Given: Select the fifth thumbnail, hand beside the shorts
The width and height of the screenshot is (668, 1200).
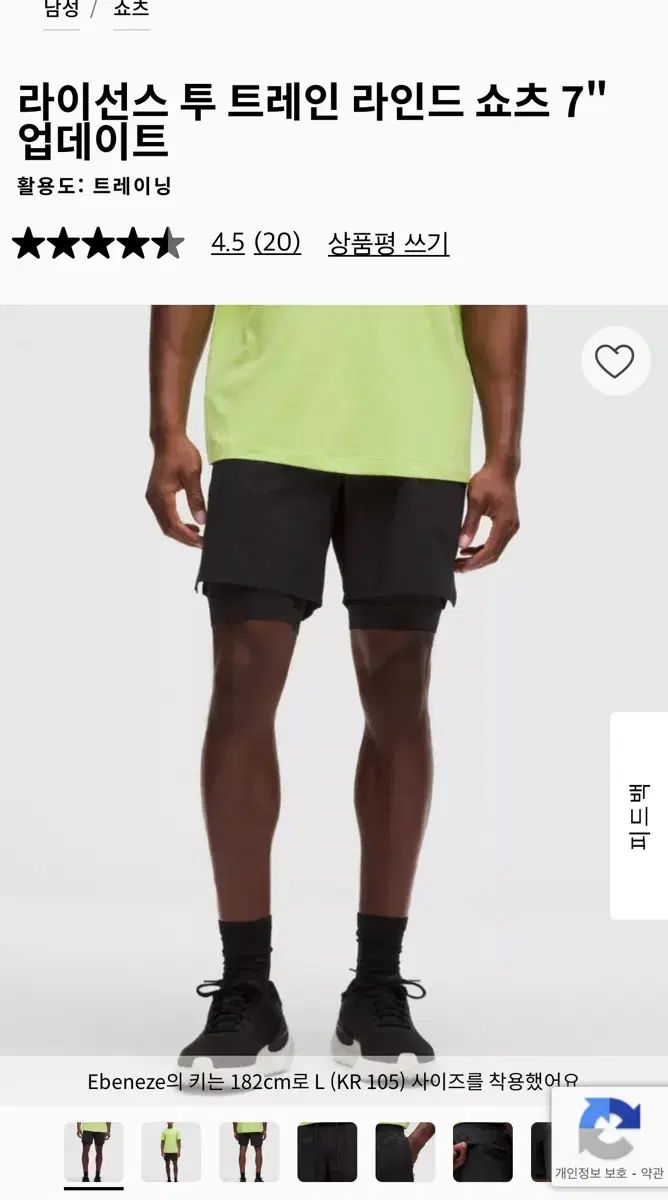Looking at the screenshot, I should [405, 1152].
